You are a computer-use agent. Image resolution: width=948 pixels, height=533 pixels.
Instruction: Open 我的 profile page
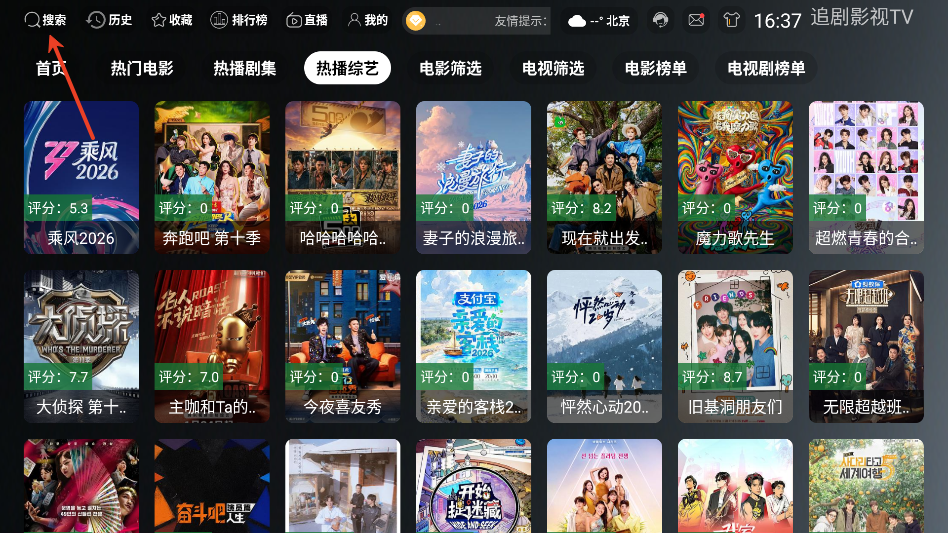coord(367,20)
